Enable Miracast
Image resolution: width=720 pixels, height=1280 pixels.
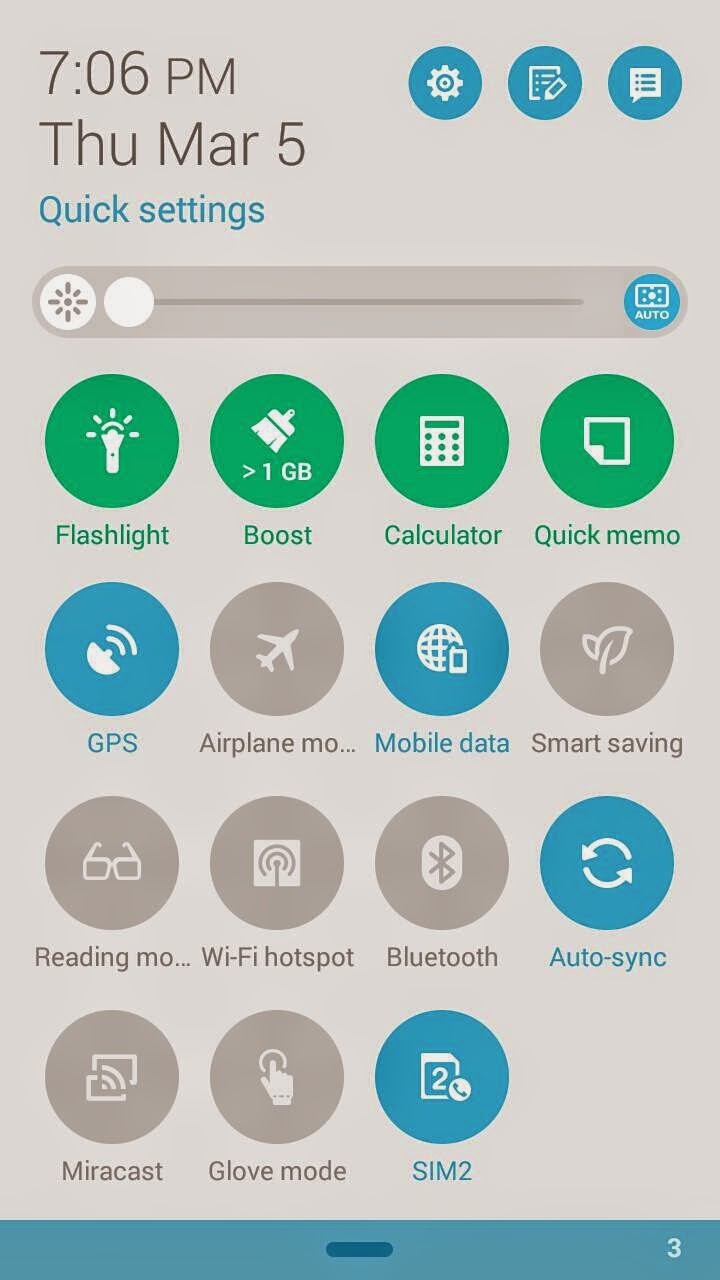[x=112, y=1077]
